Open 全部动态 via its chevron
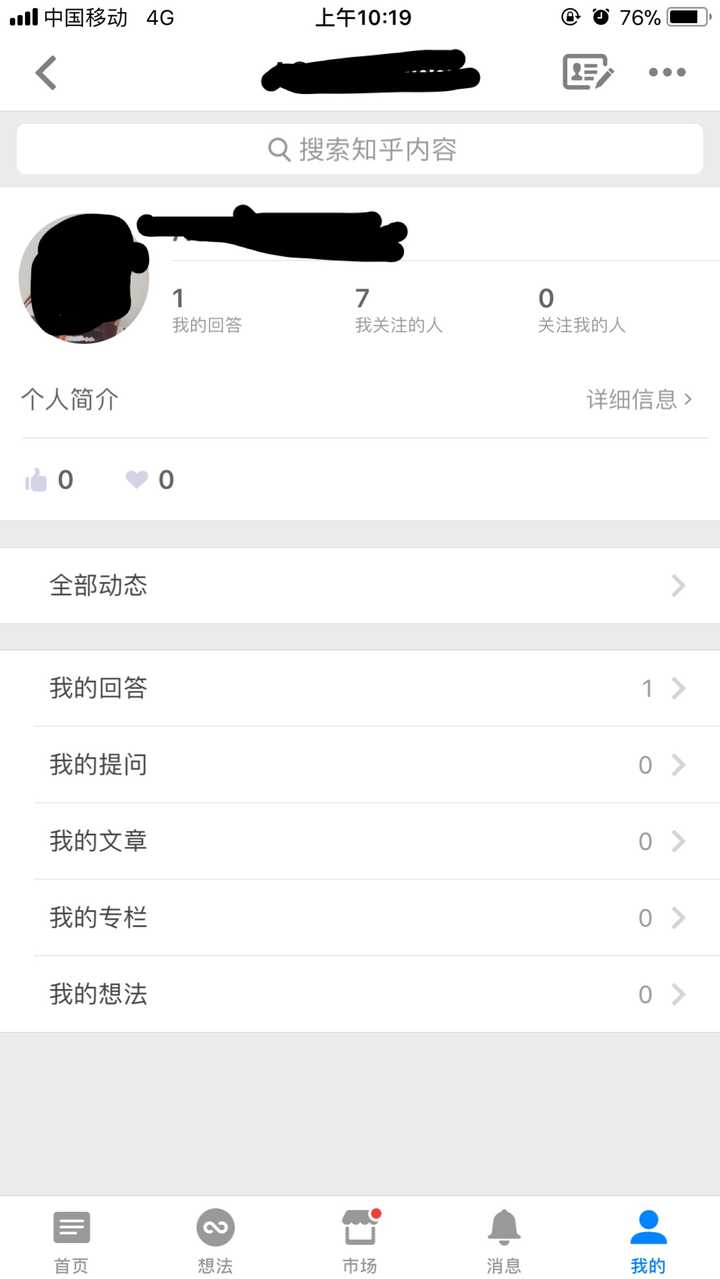This screenshot has height=1279, width=720. point(677,586)
